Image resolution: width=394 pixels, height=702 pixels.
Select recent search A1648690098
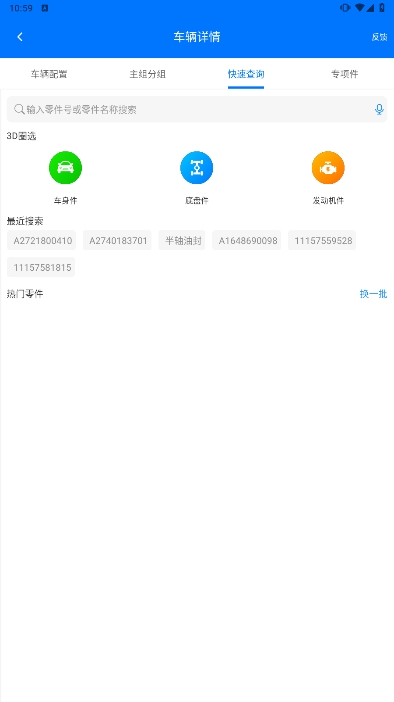247,240
